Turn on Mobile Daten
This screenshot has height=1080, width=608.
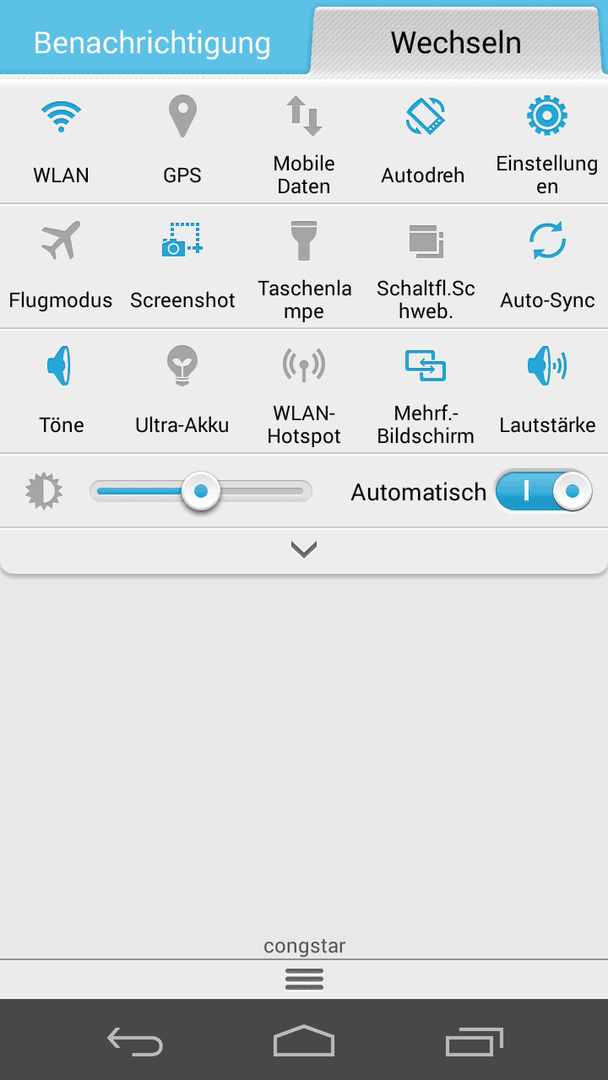tap(304, 143)
